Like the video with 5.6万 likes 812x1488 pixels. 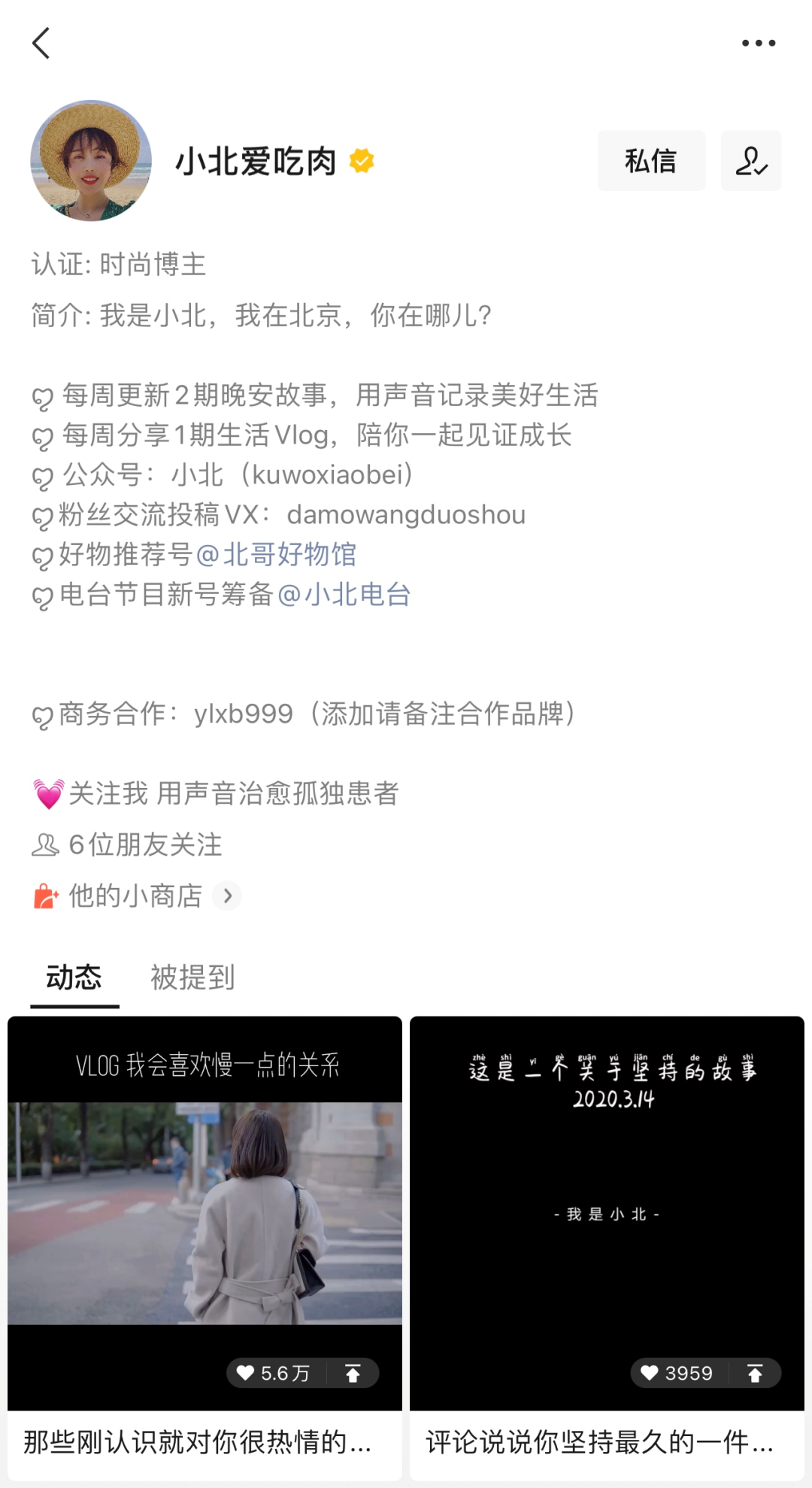click(x=274, y=1373)
